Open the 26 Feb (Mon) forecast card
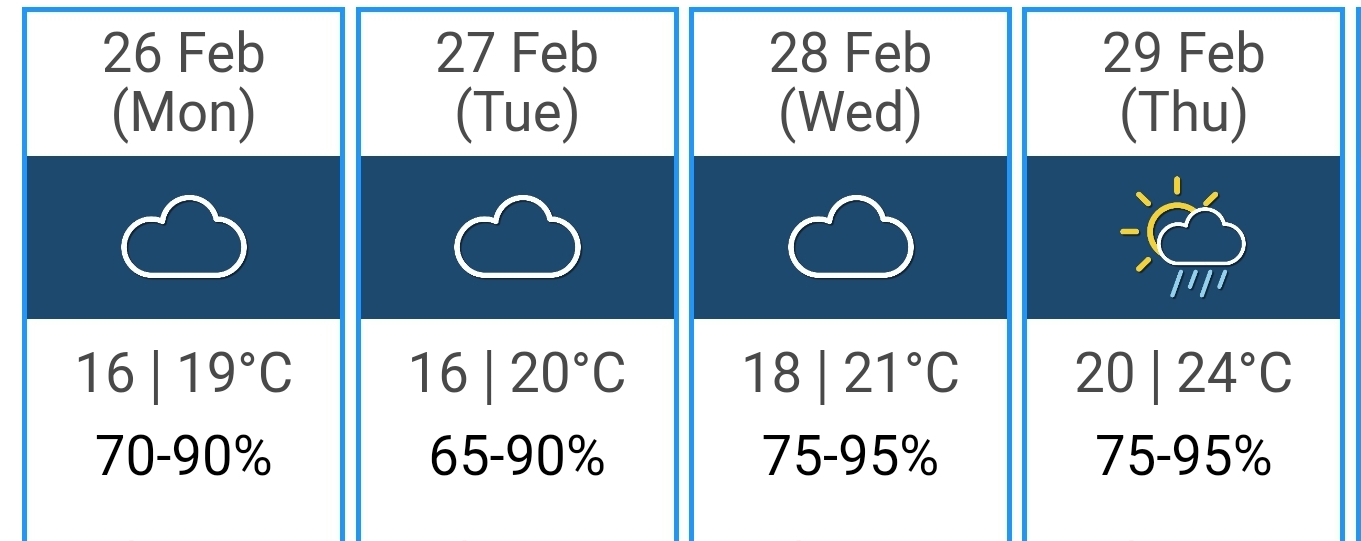1361x541 pixels. click(183, 270)
